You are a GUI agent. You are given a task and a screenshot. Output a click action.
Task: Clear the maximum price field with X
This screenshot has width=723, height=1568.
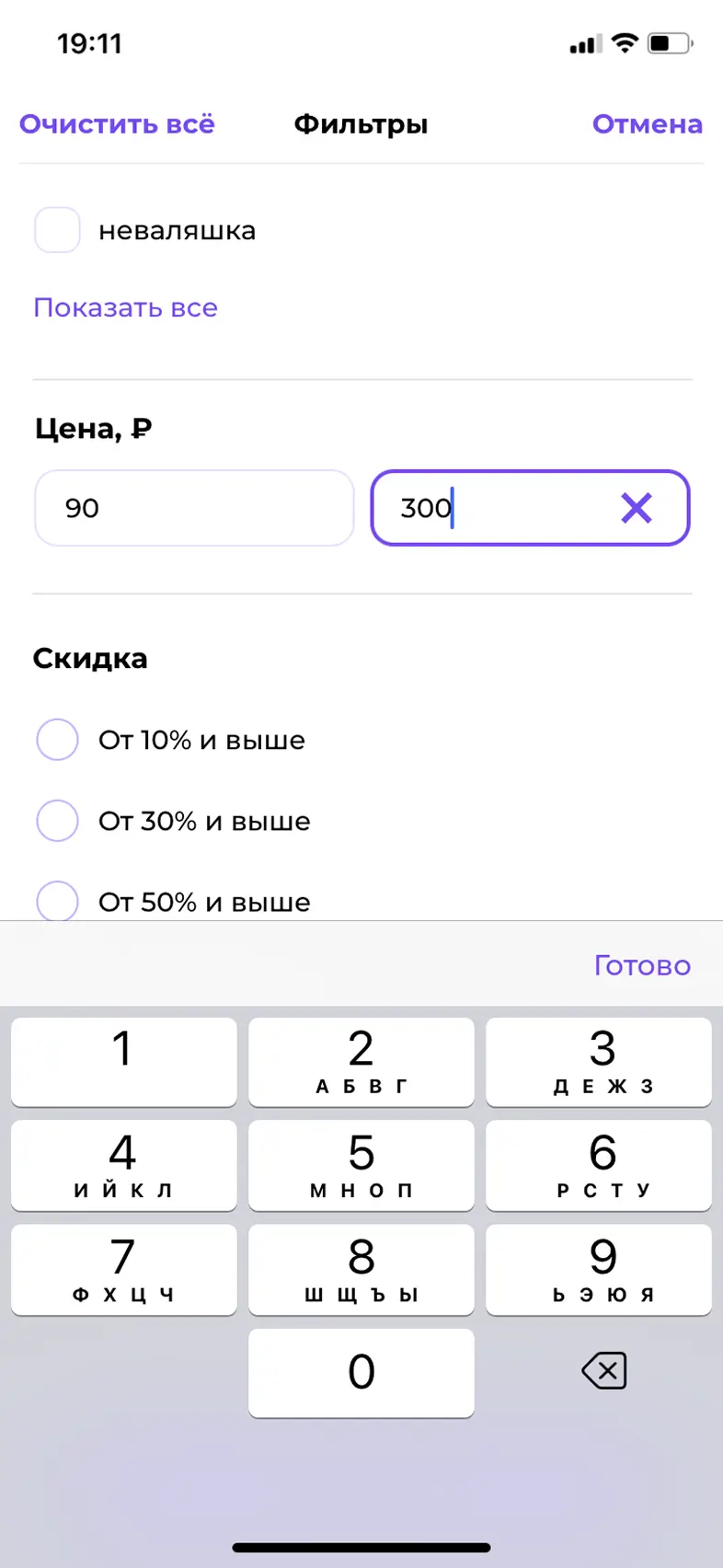[x=637, y=508]
